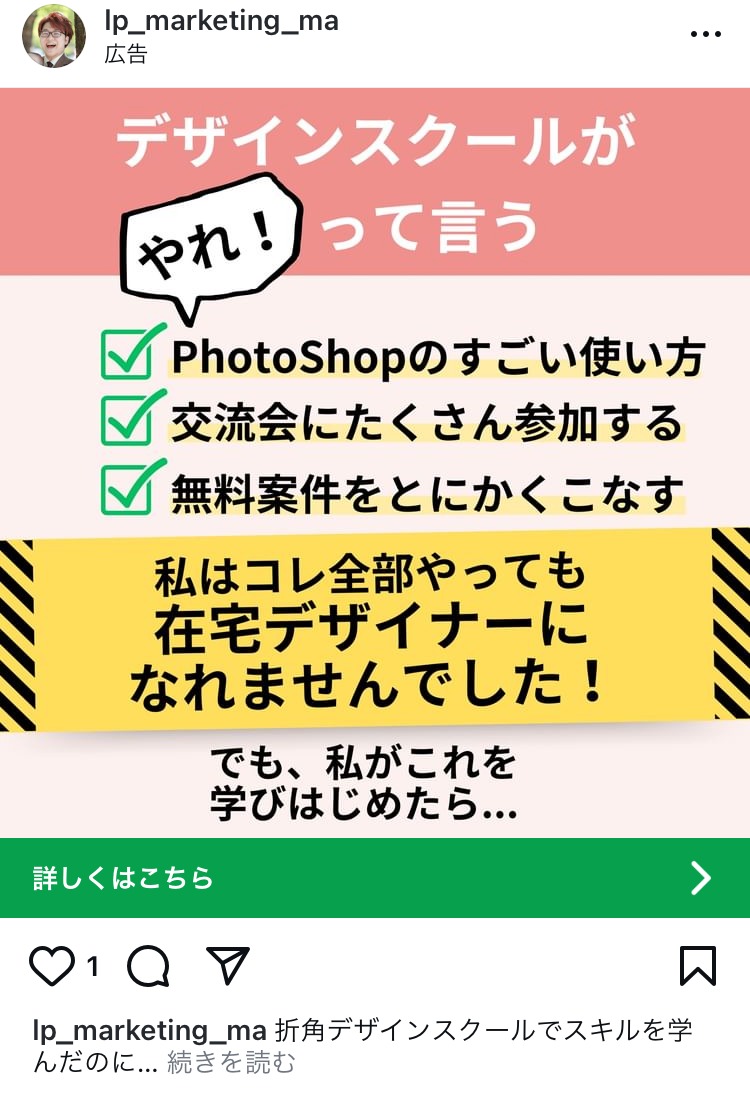Open the lp_marketing_ma profile picture
The width and height of the screenshot is (750, 1107).
pyautogui.click(x=54, y=36)
